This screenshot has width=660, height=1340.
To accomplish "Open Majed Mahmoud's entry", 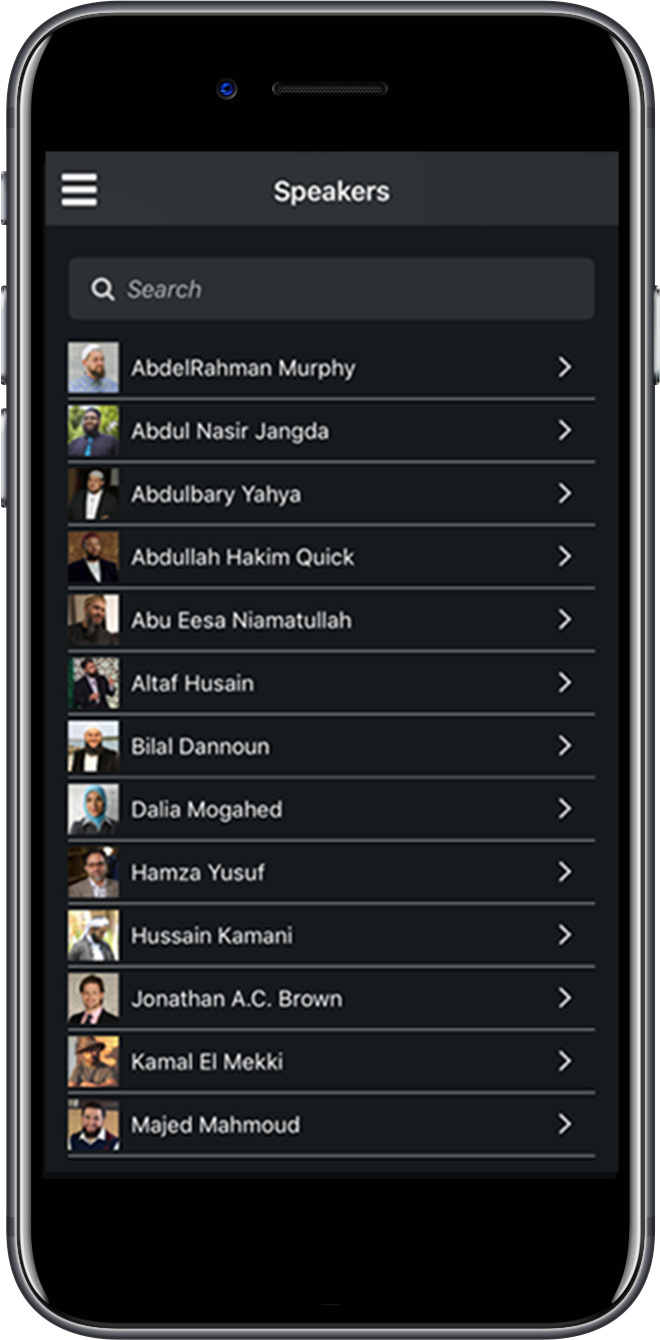I will click(331, 1124).
